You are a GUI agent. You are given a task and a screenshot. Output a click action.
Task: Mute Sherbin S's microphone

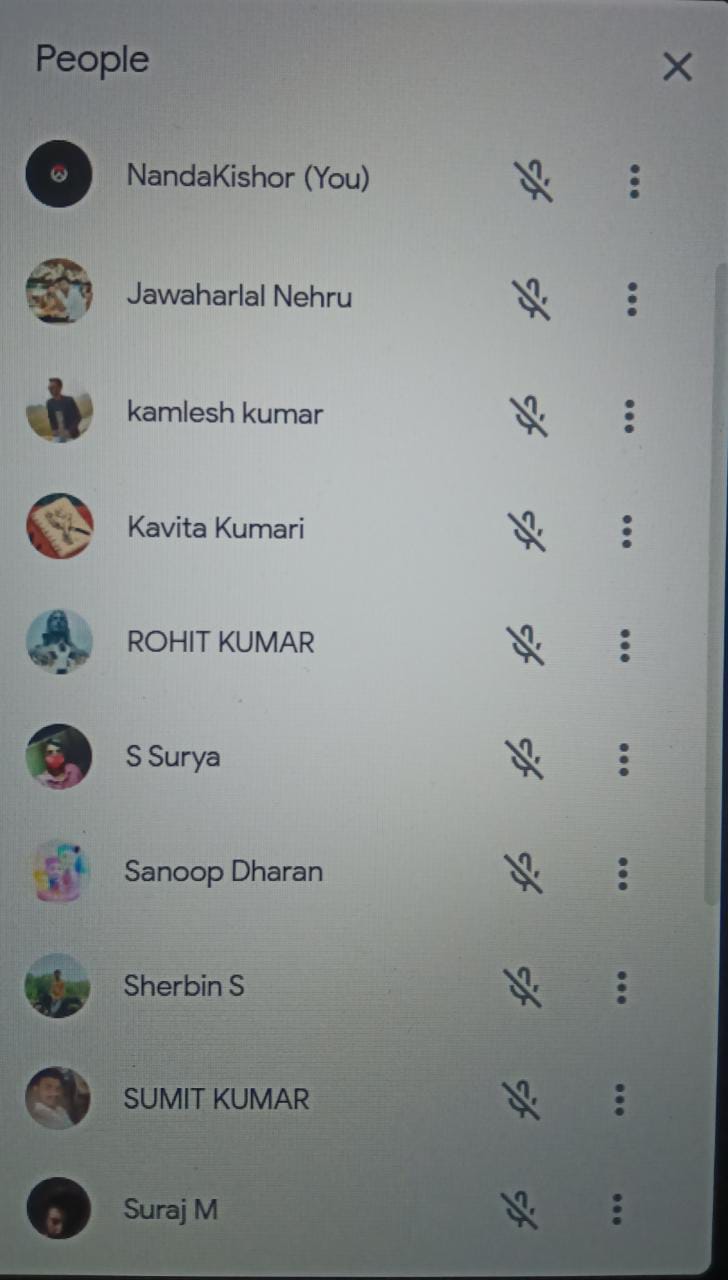point(522,988)
